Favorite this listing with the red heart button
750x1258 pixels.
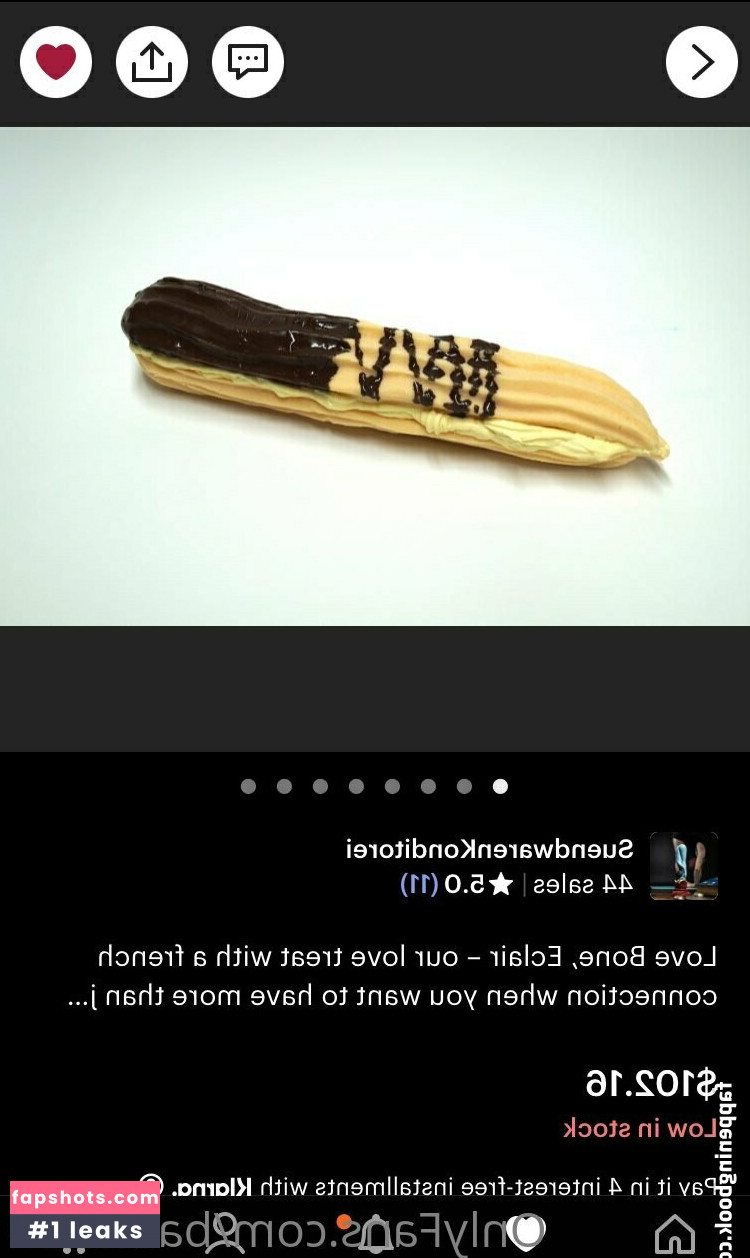coord(56,62)
